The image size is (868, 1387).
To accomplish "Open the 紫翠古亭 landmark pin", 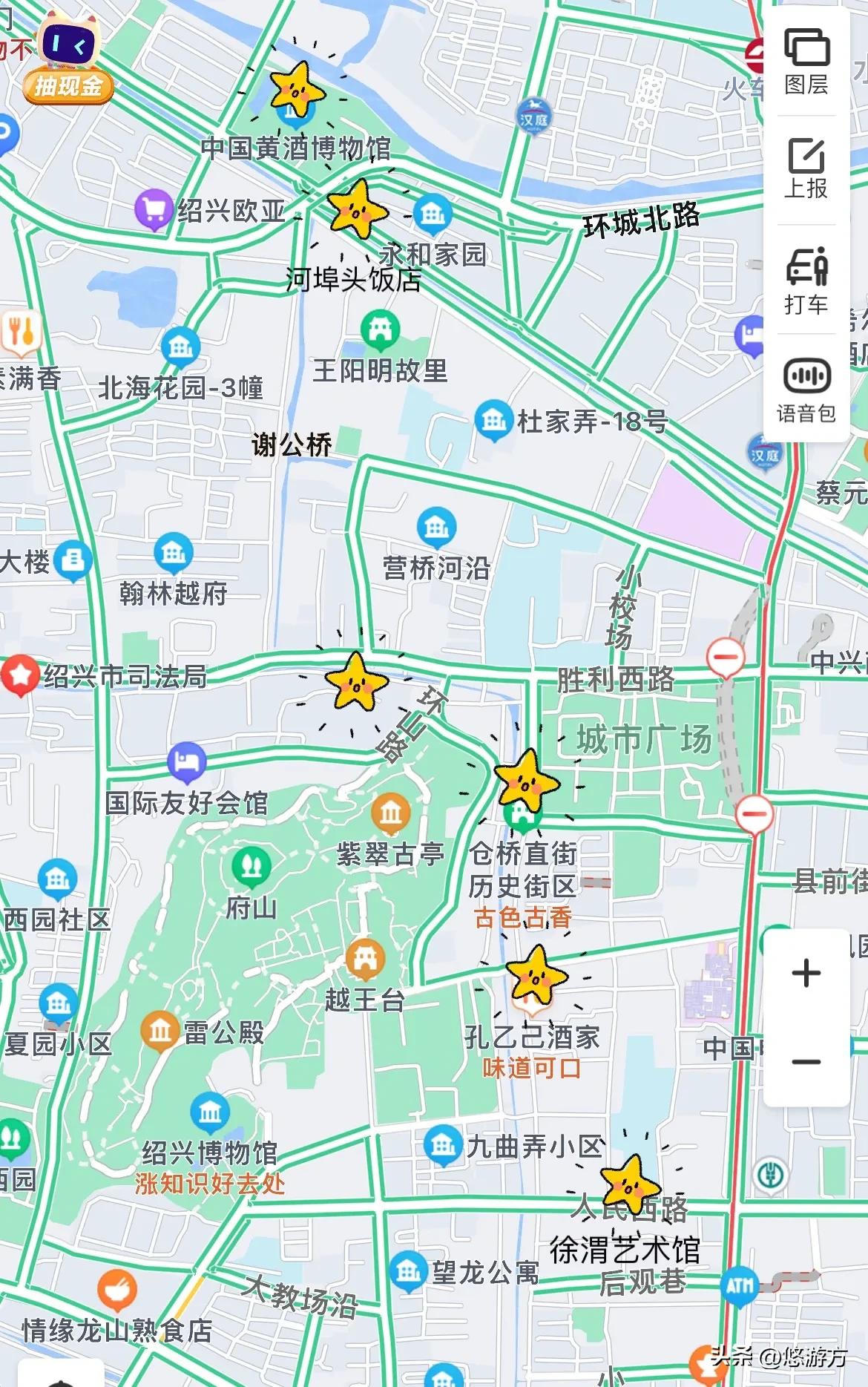I will [391, 814].
